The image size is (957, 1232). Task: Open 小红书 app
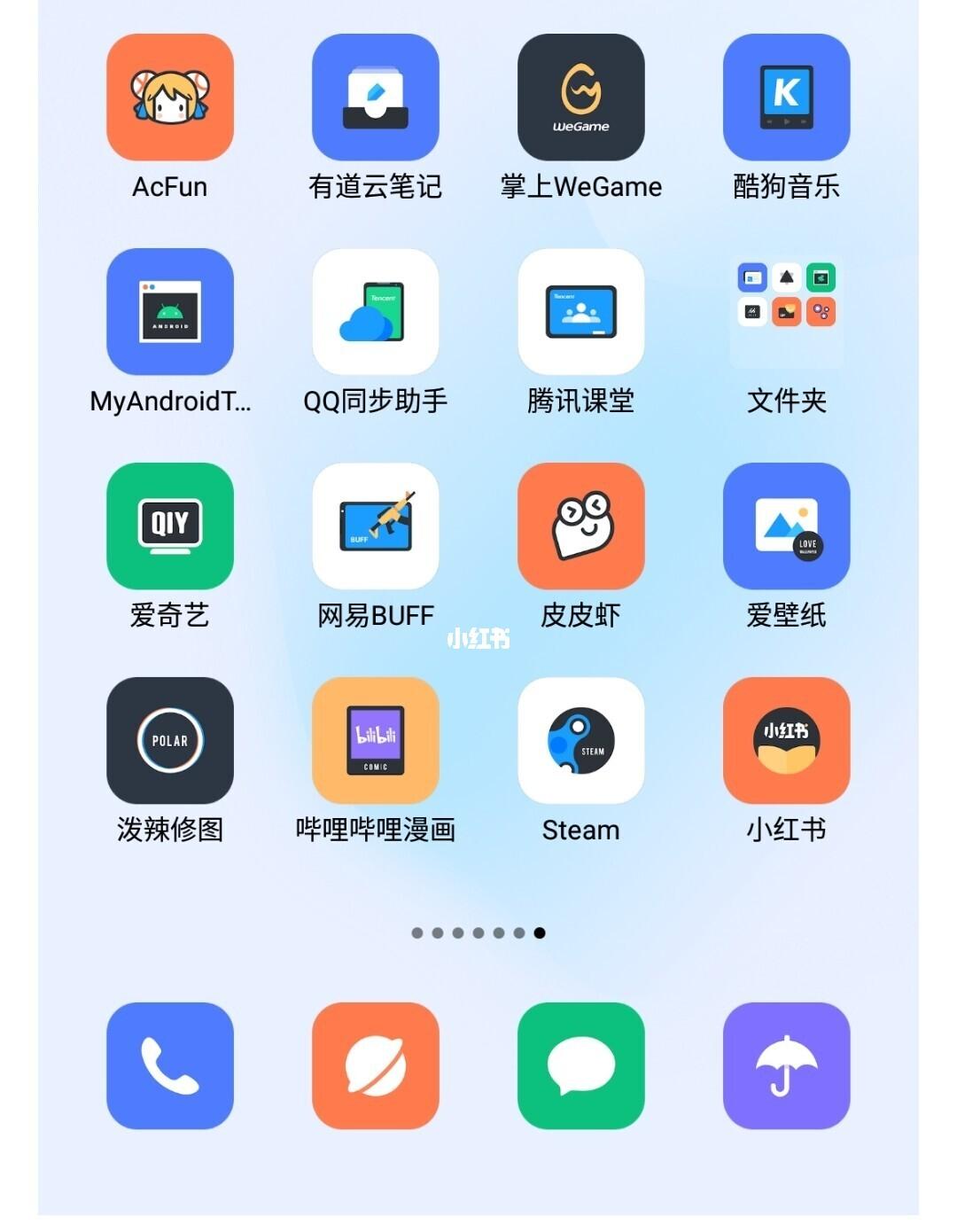(786, 741)
